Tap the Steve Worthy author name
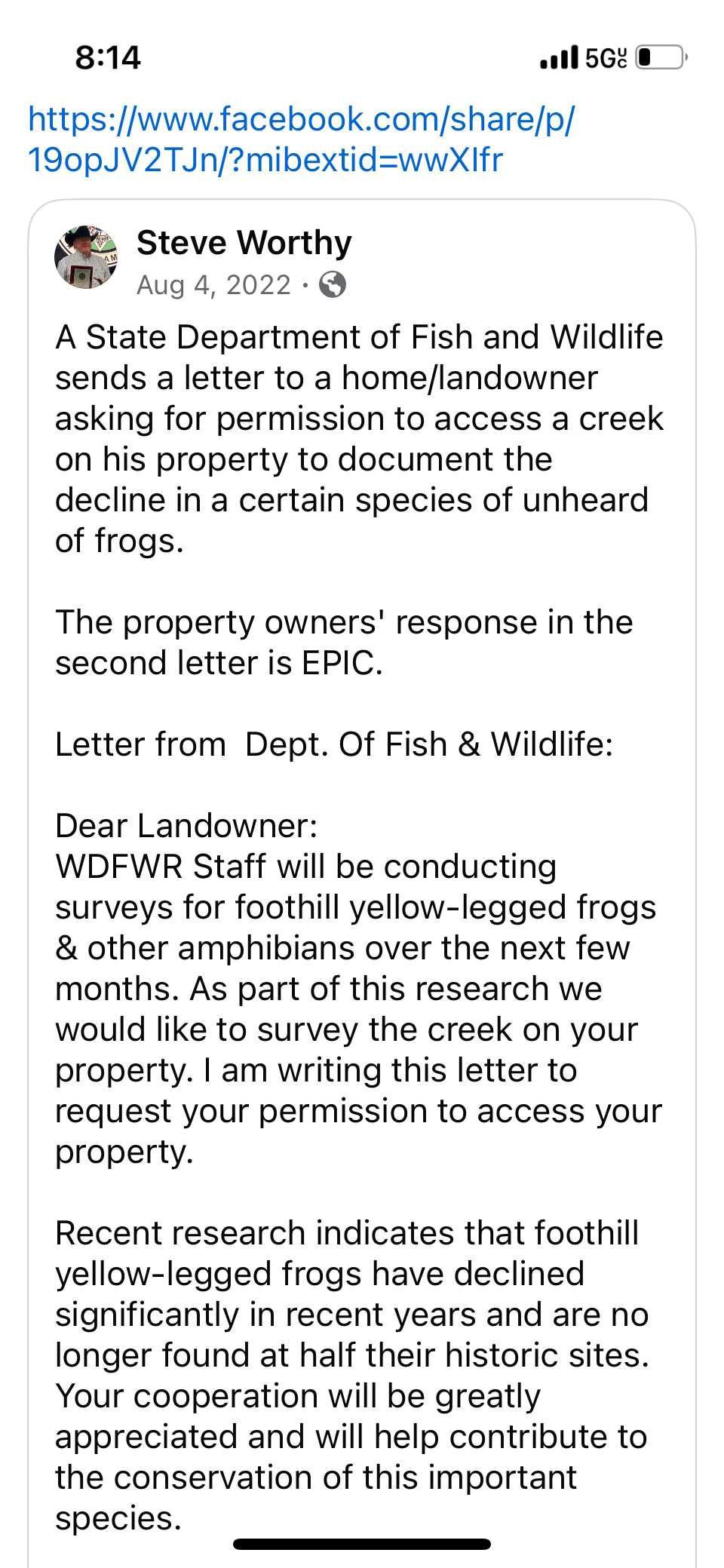 [244, 243]
